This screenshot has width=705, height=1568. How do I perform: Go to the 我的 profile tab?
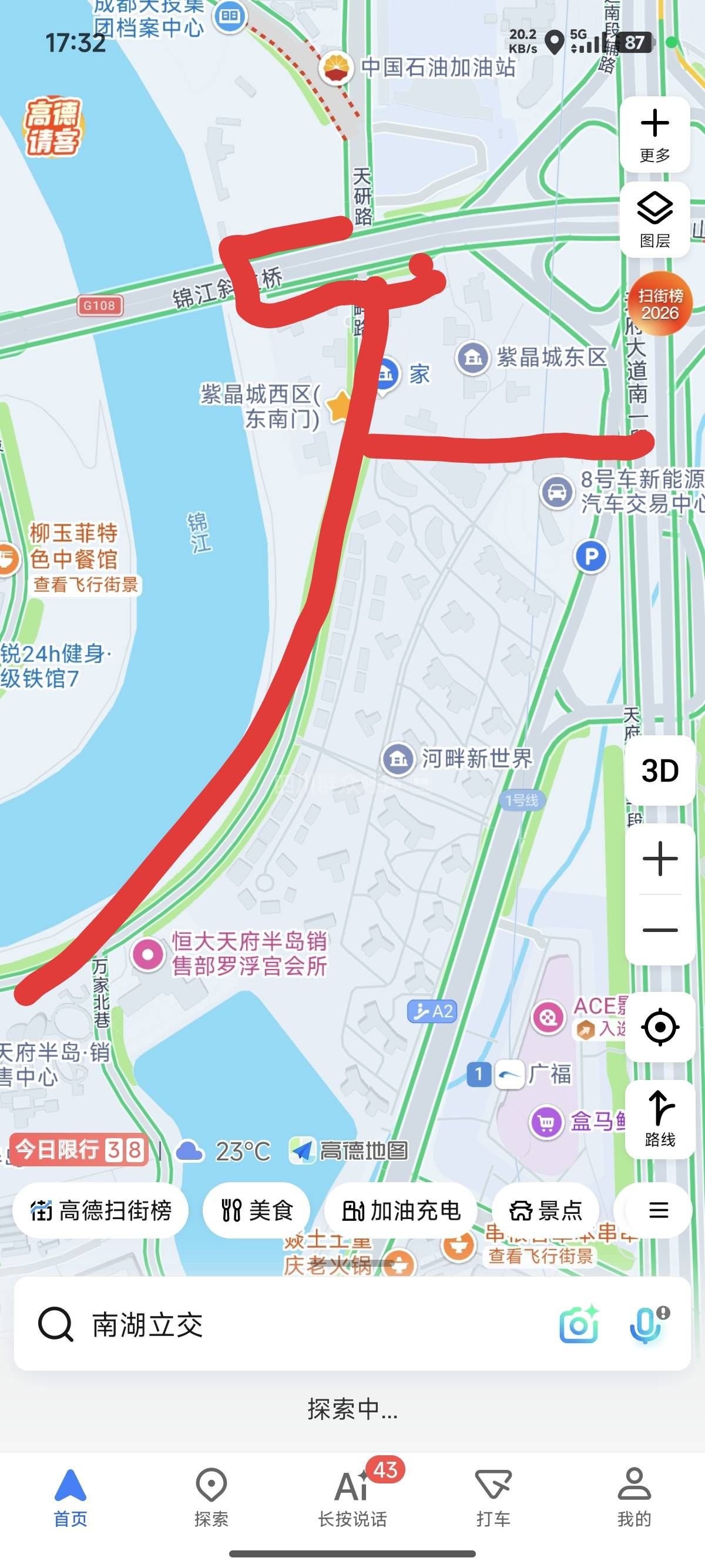634,1497
